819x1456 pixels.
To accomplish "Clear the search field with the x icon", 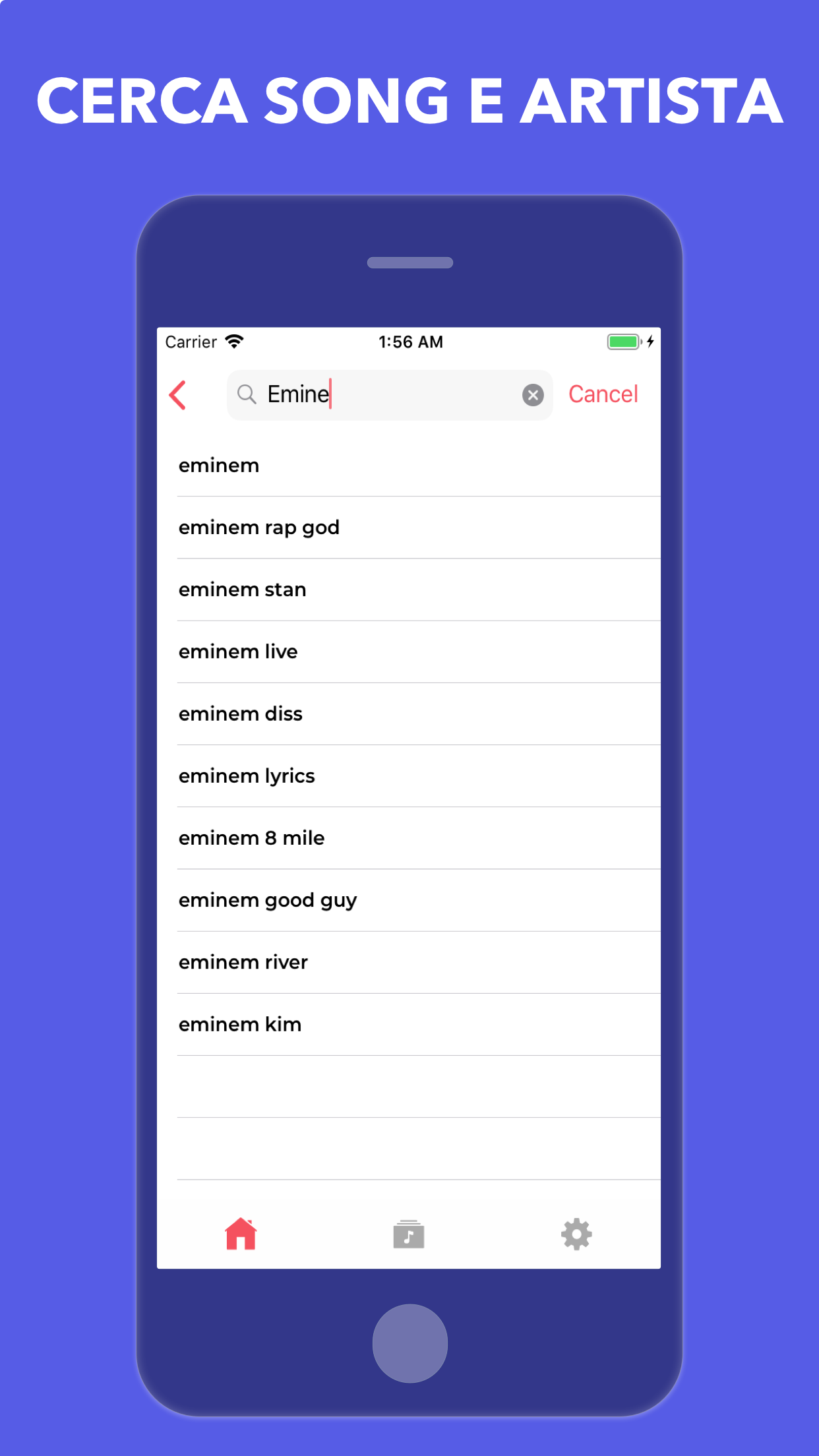I will point(531,394).
